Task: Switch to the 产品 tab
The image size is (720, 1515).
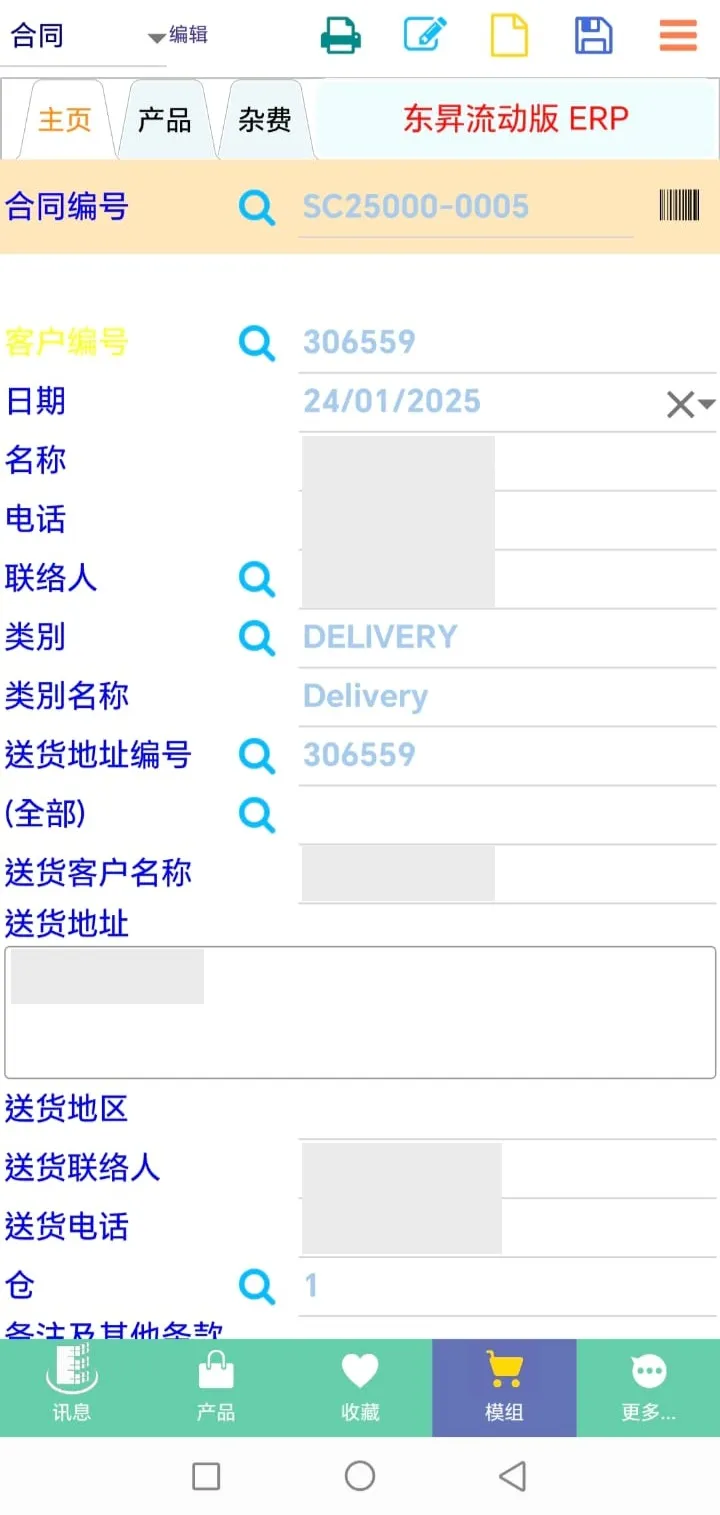Action: coord(164,120)
